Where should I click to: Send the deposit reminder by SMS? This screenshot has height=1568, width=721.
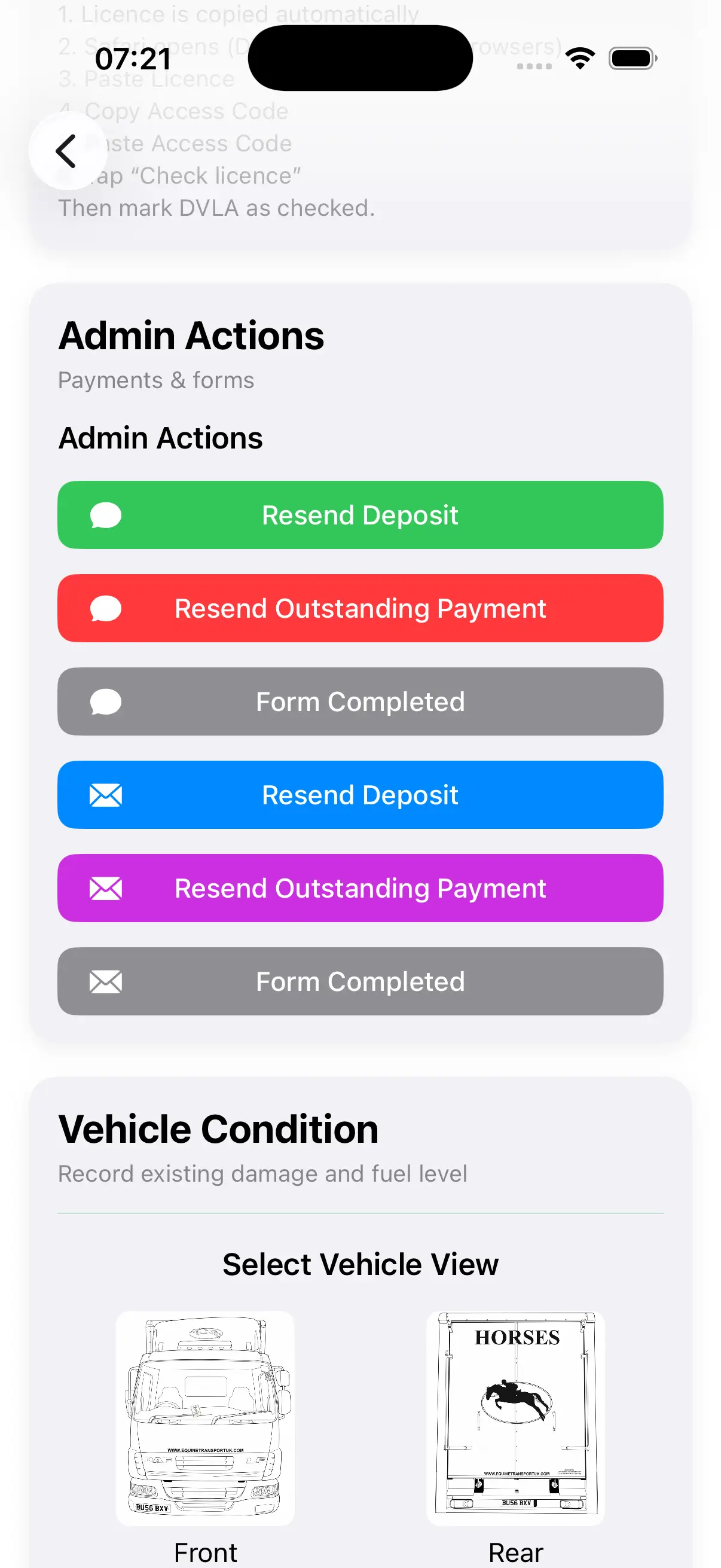point(360,515)
